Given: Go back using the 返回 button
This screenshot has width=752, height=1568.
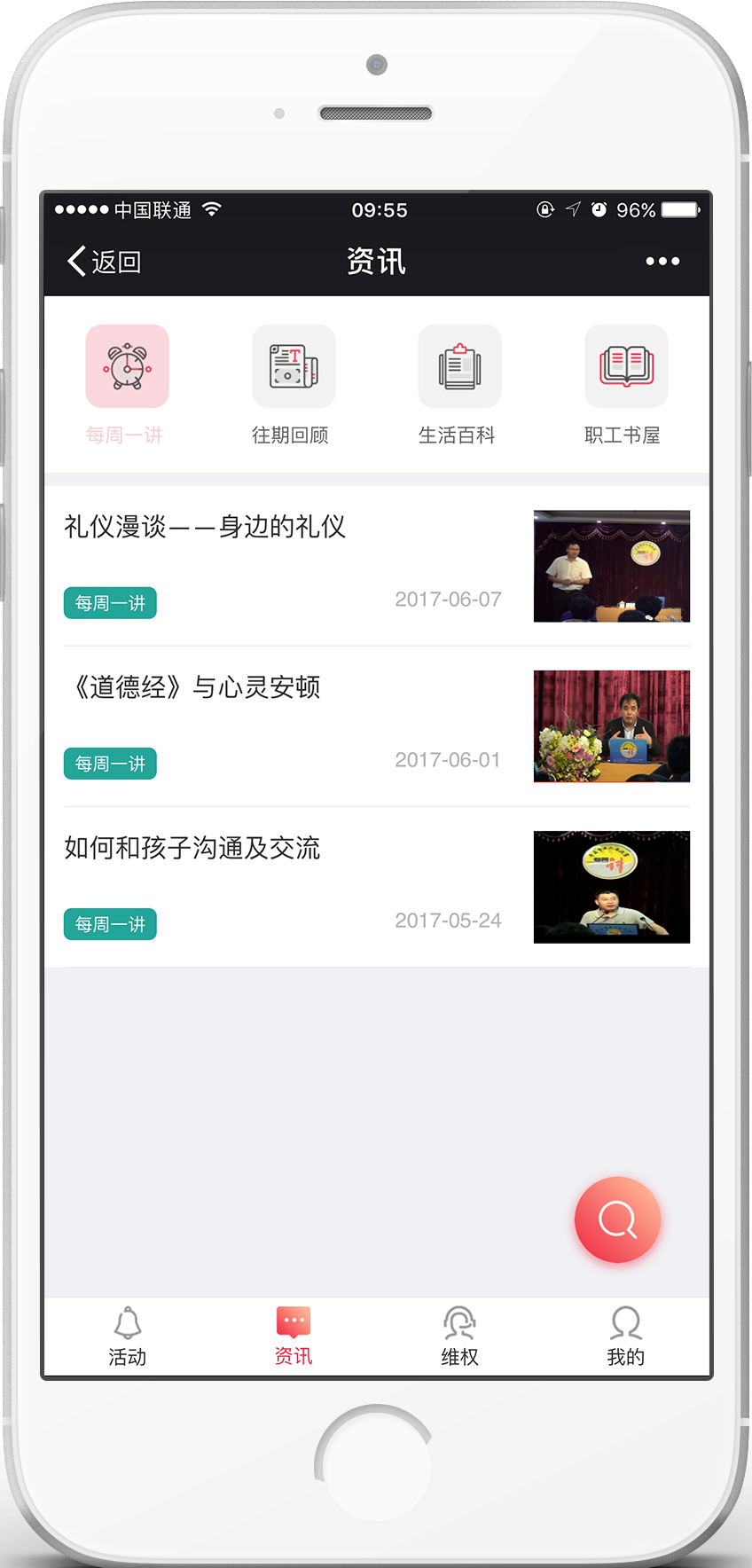Looking at the screenshot, I should point(105,262).
